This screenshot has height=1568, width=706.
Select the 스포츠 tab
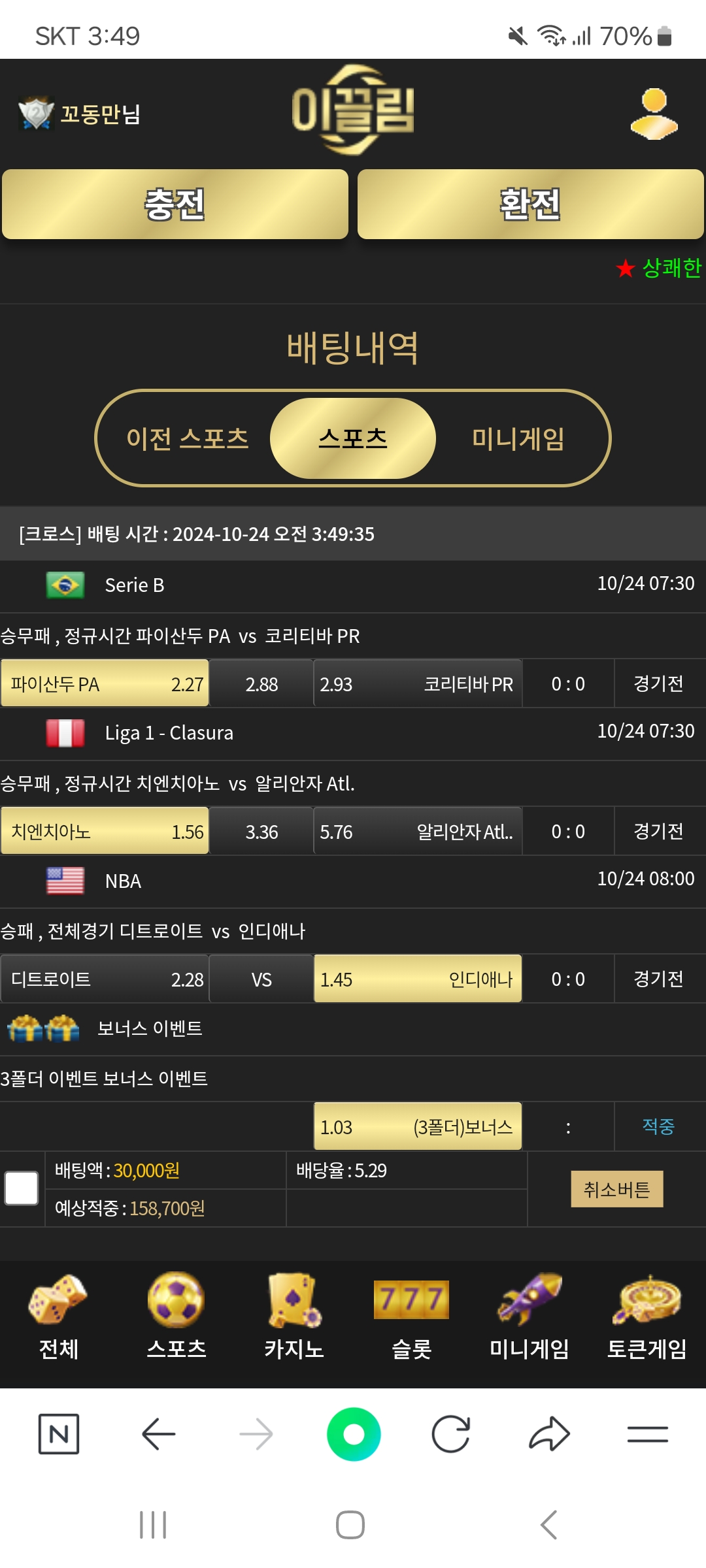(x=353, y=438)
